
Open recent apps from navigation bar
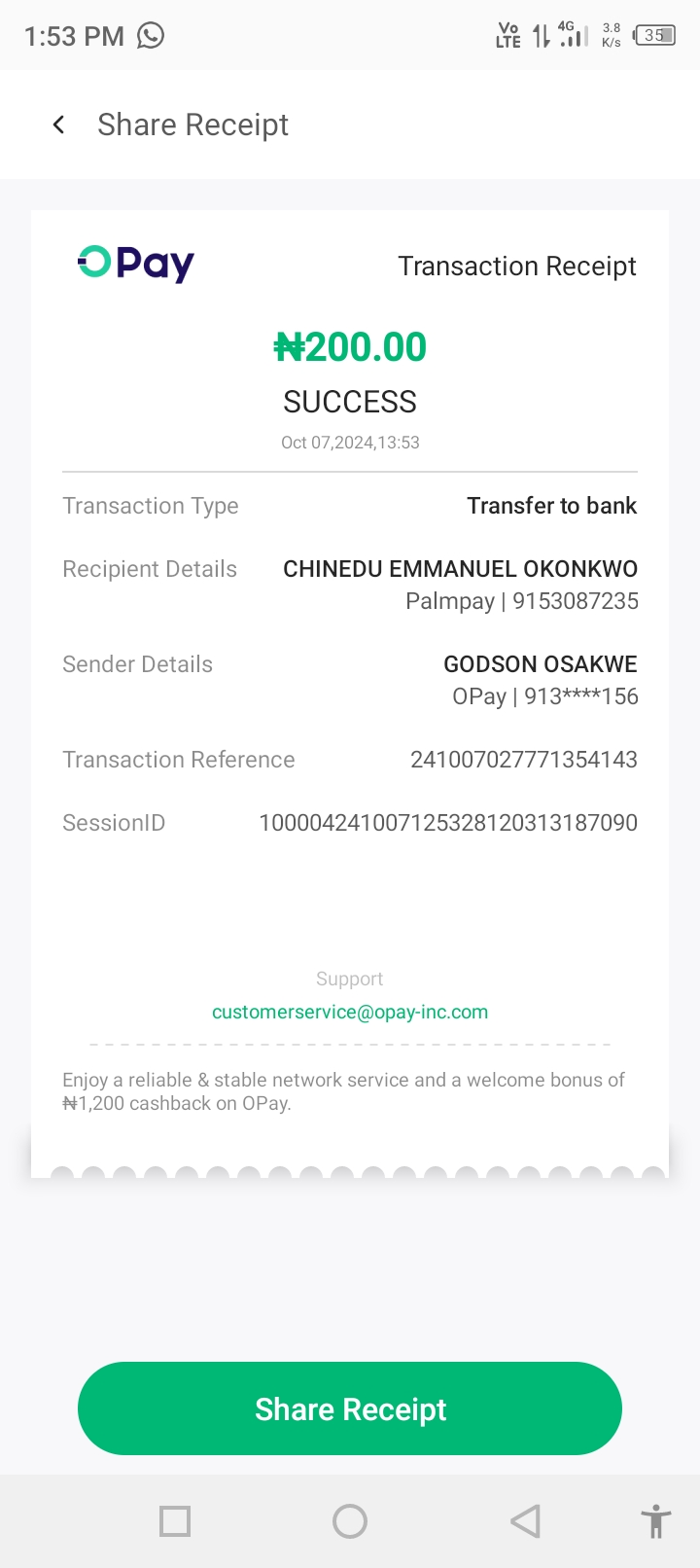click(x=175, y=1520)
